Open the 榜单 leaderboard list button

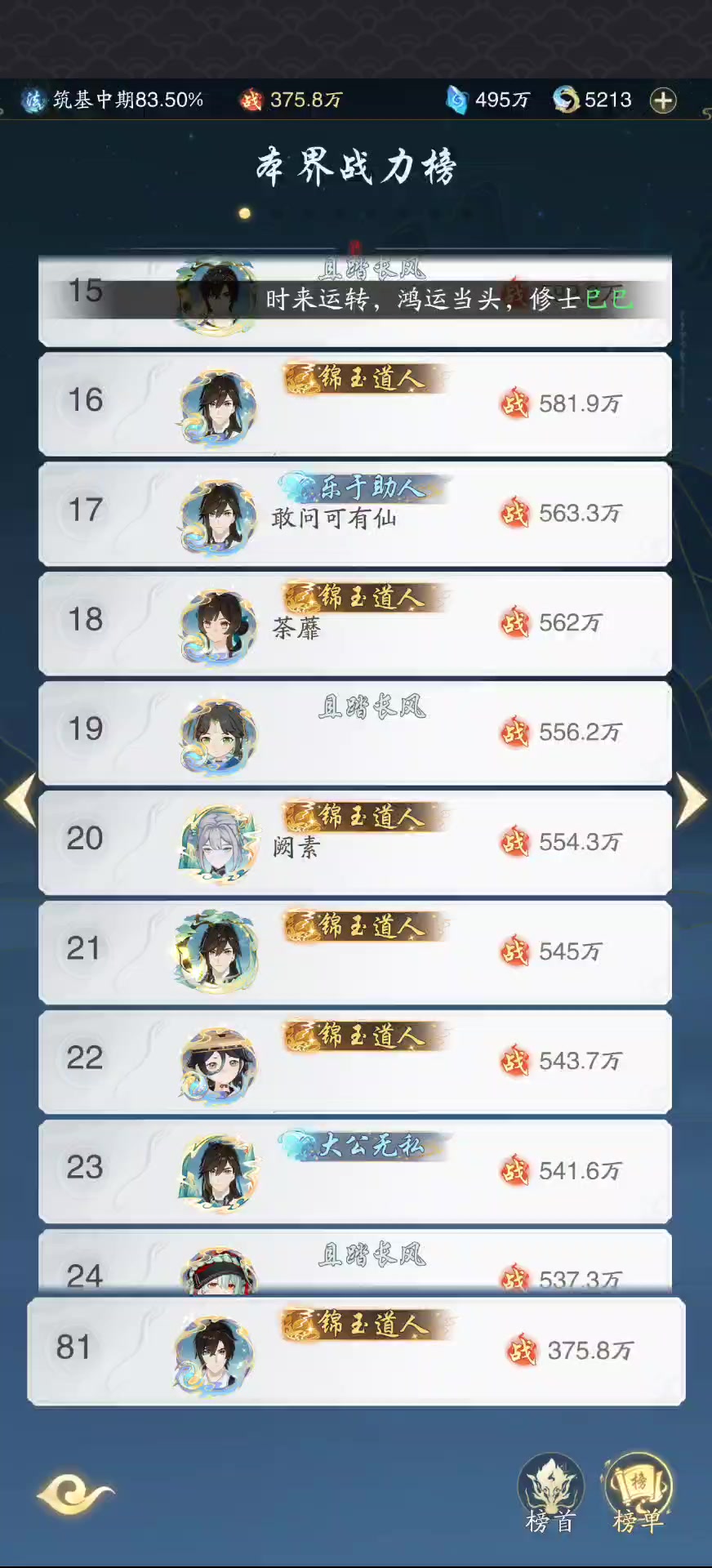pyautogui.click(x=638, y=1494)
